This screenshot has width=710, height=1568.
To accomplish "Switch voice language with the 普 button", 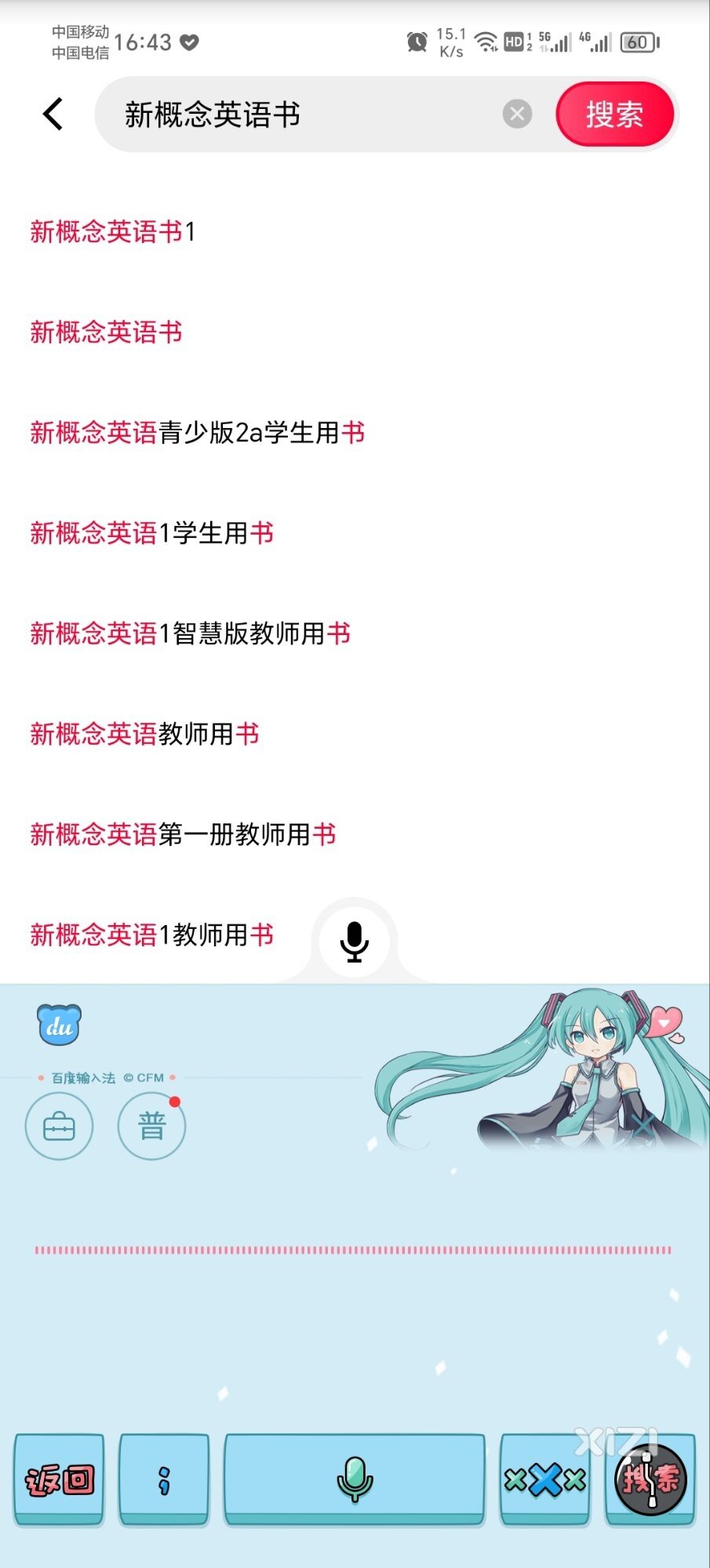I will 151,1127.
